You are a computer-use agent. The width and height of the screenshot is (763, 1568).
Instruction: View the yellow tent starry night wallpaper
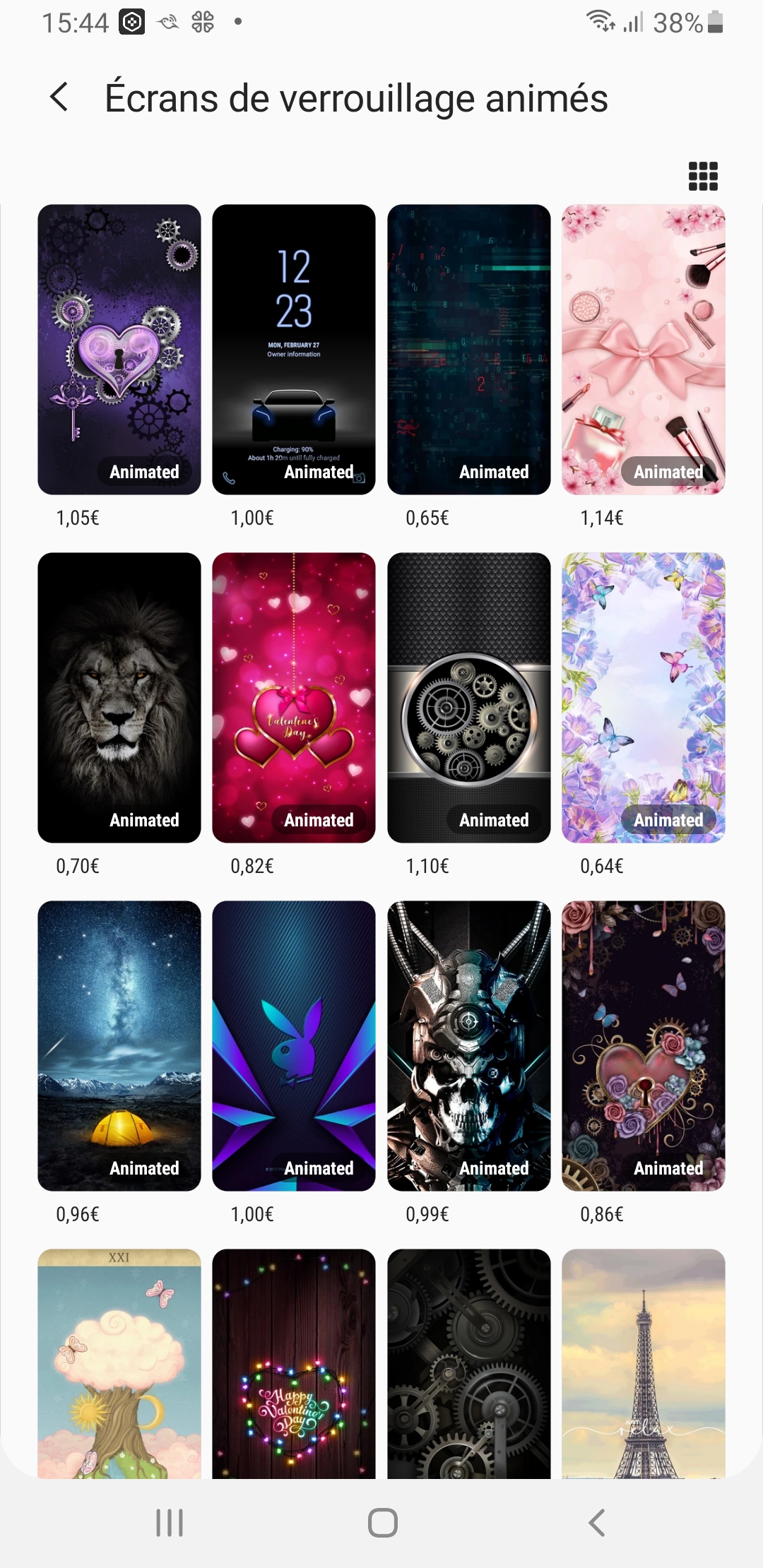point(119,1046)
